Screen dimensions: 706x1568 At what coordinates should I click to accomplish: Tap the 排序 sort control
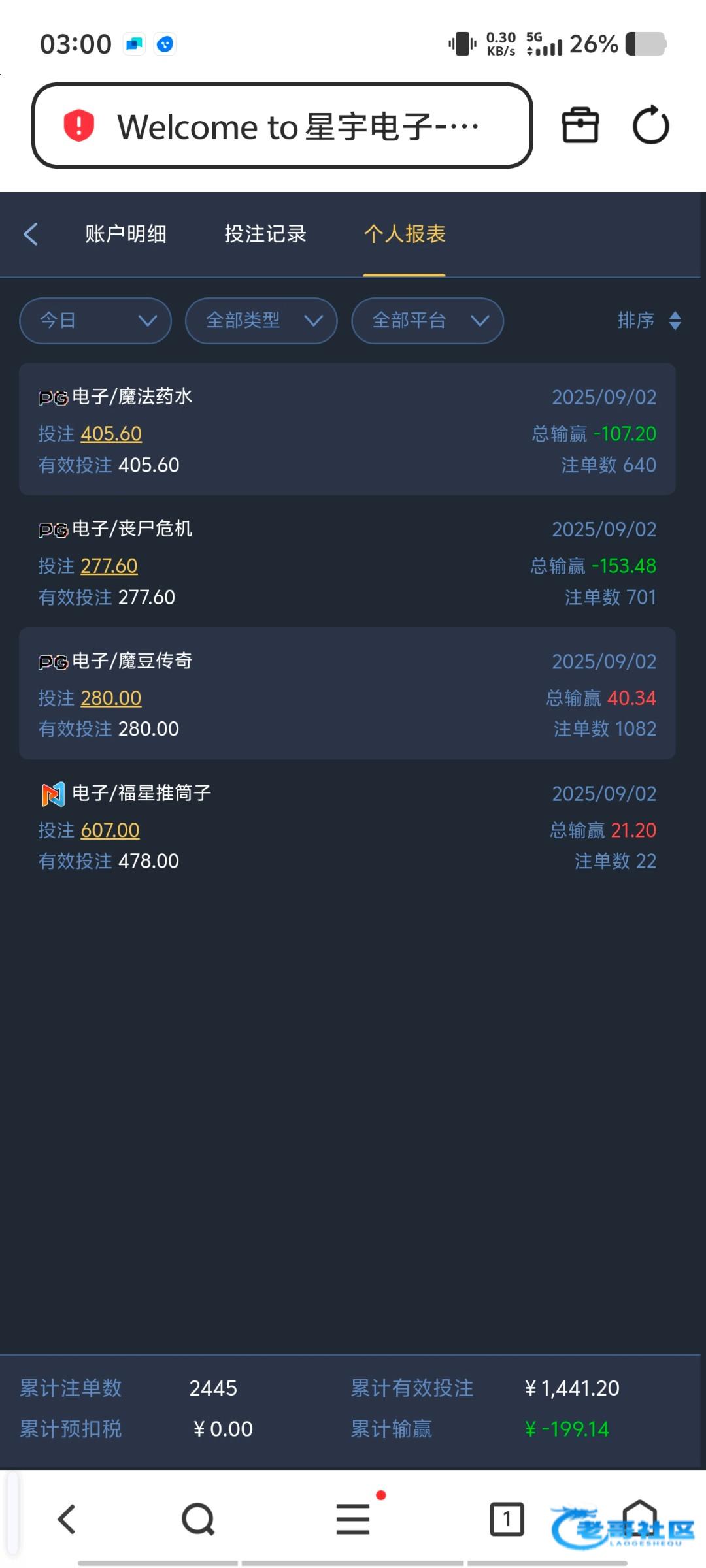[x=650, y=320]
